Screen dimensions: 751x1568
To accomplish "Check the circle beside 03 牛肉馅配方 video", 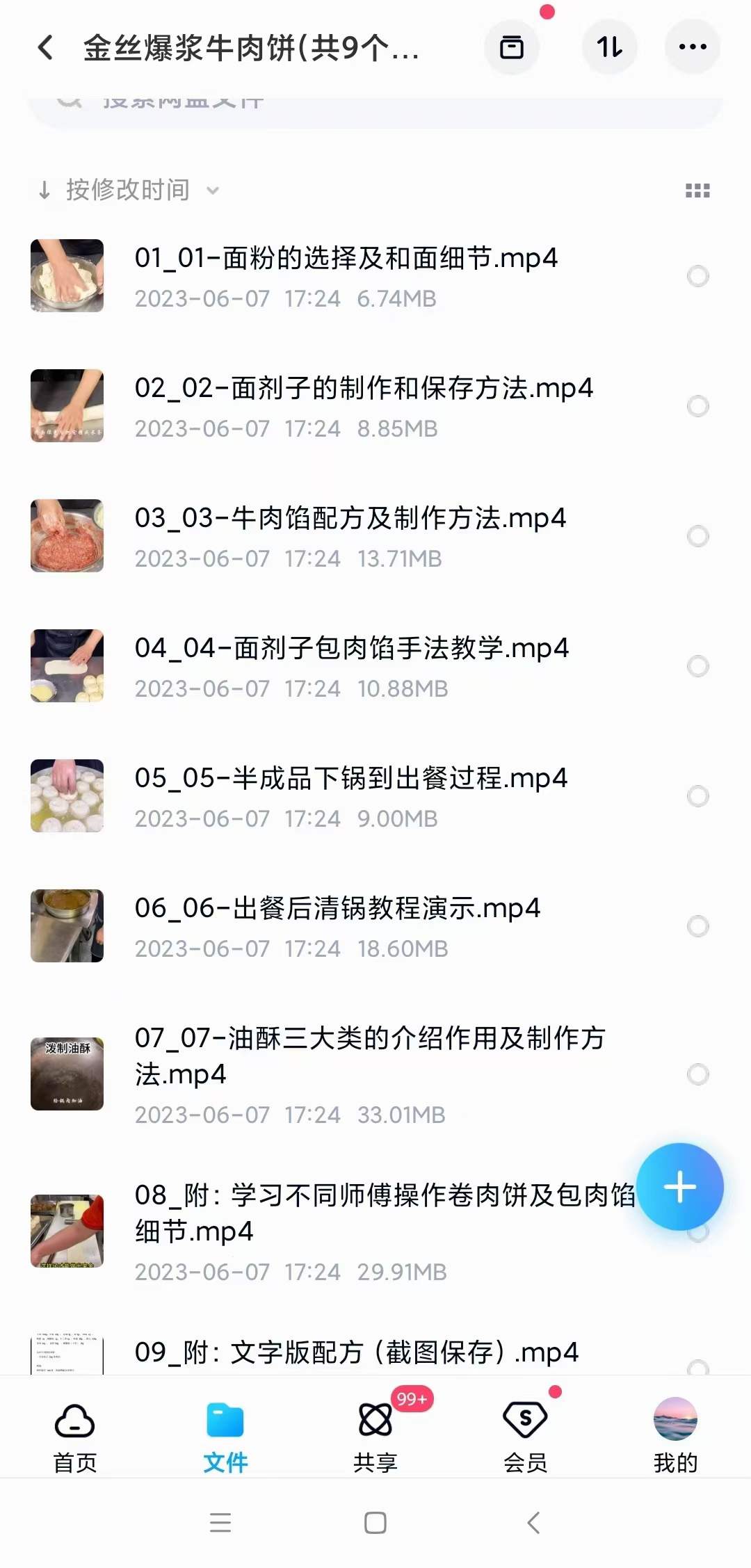I will coord(698,535).
